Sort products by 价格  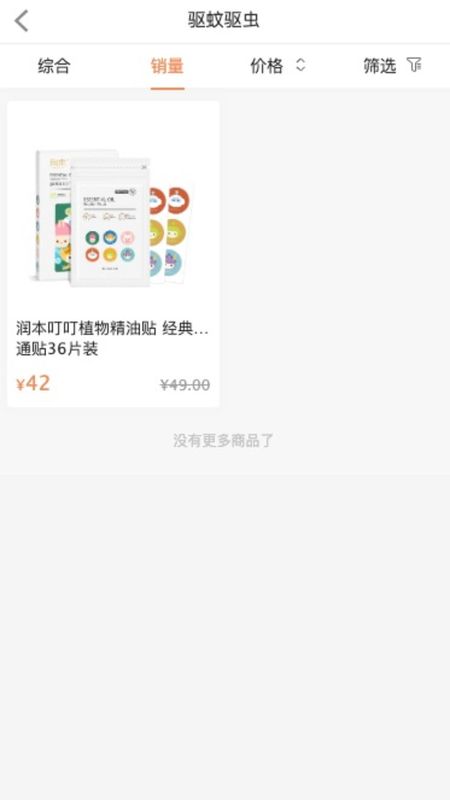(x=278, y=66)
